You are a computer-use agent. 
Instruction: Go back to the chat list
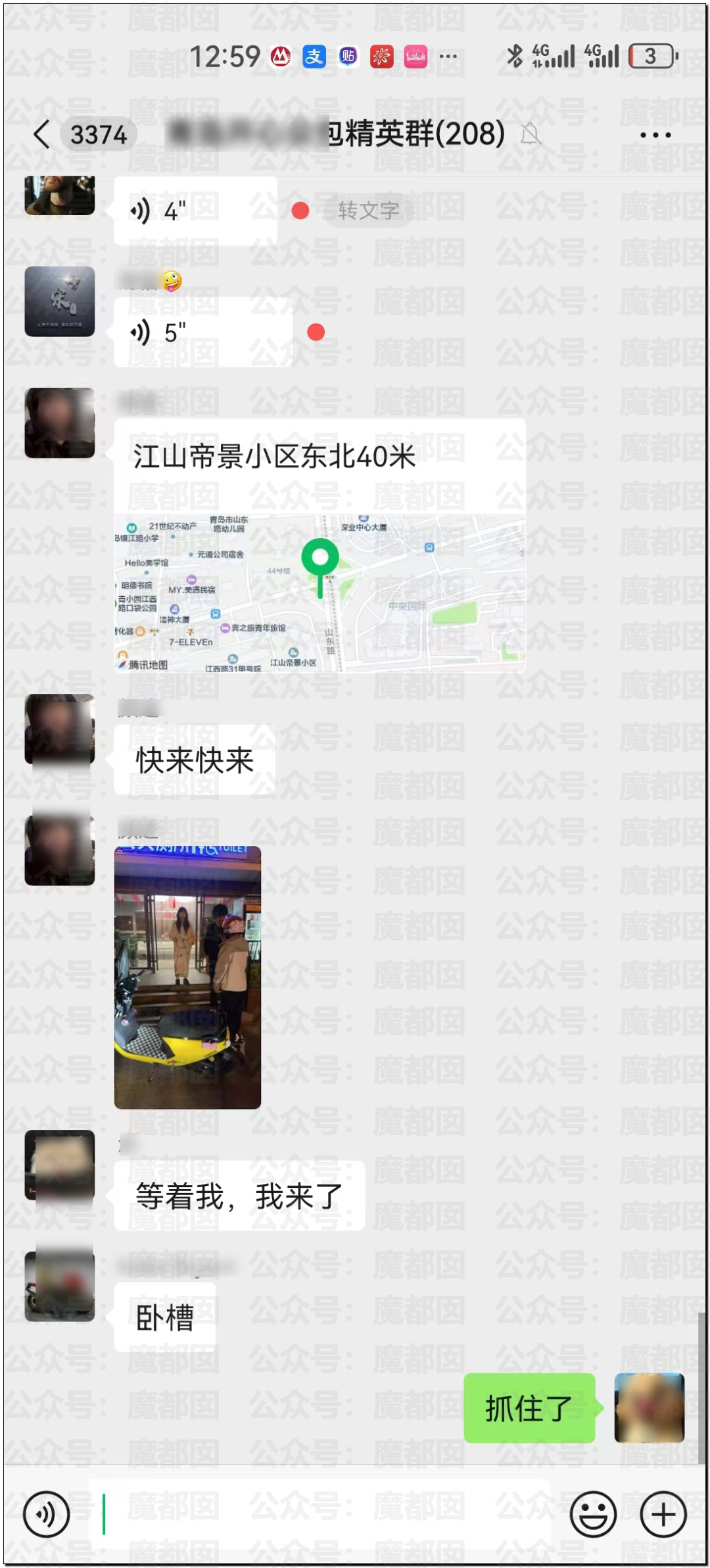click(x=42, y=135)
